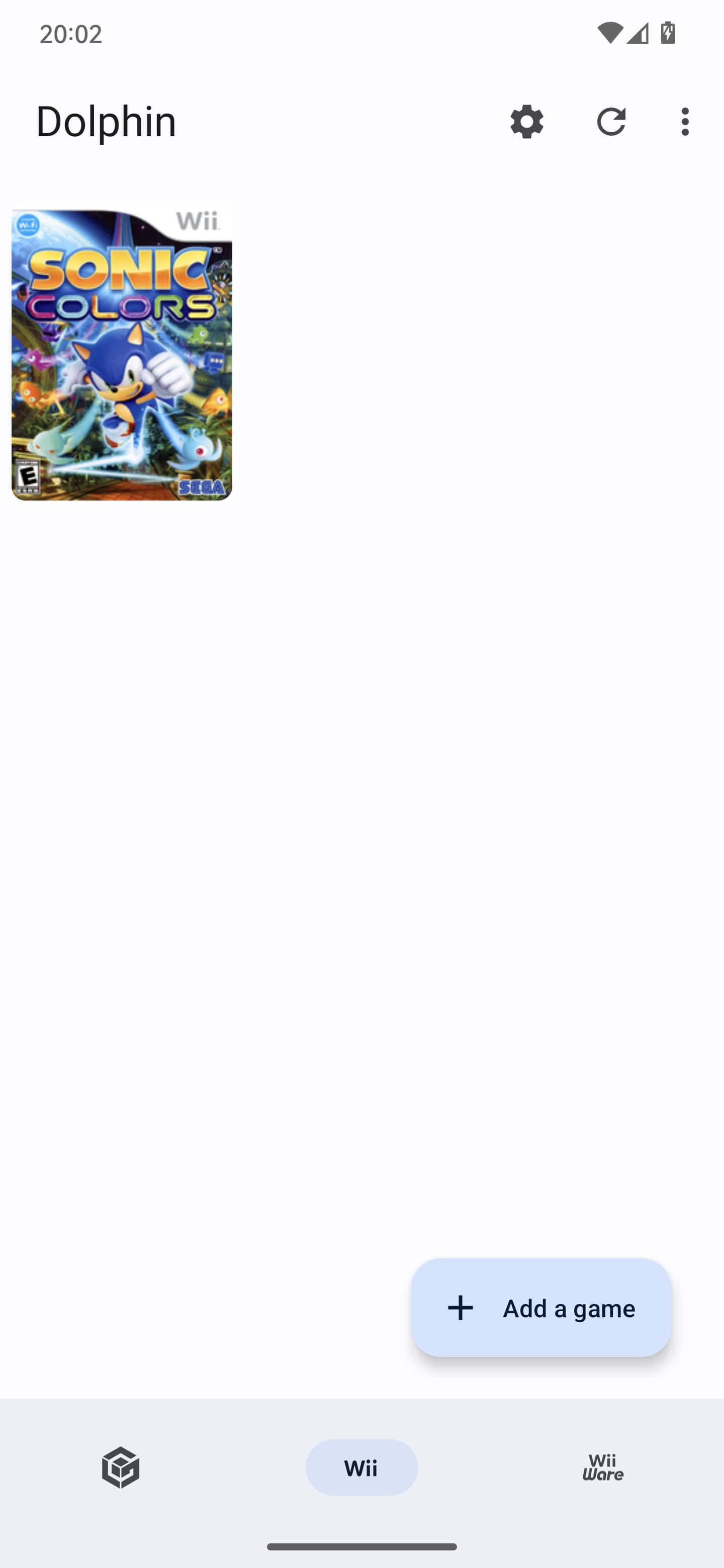Switch to the GameCube tab

[121, 1467]
